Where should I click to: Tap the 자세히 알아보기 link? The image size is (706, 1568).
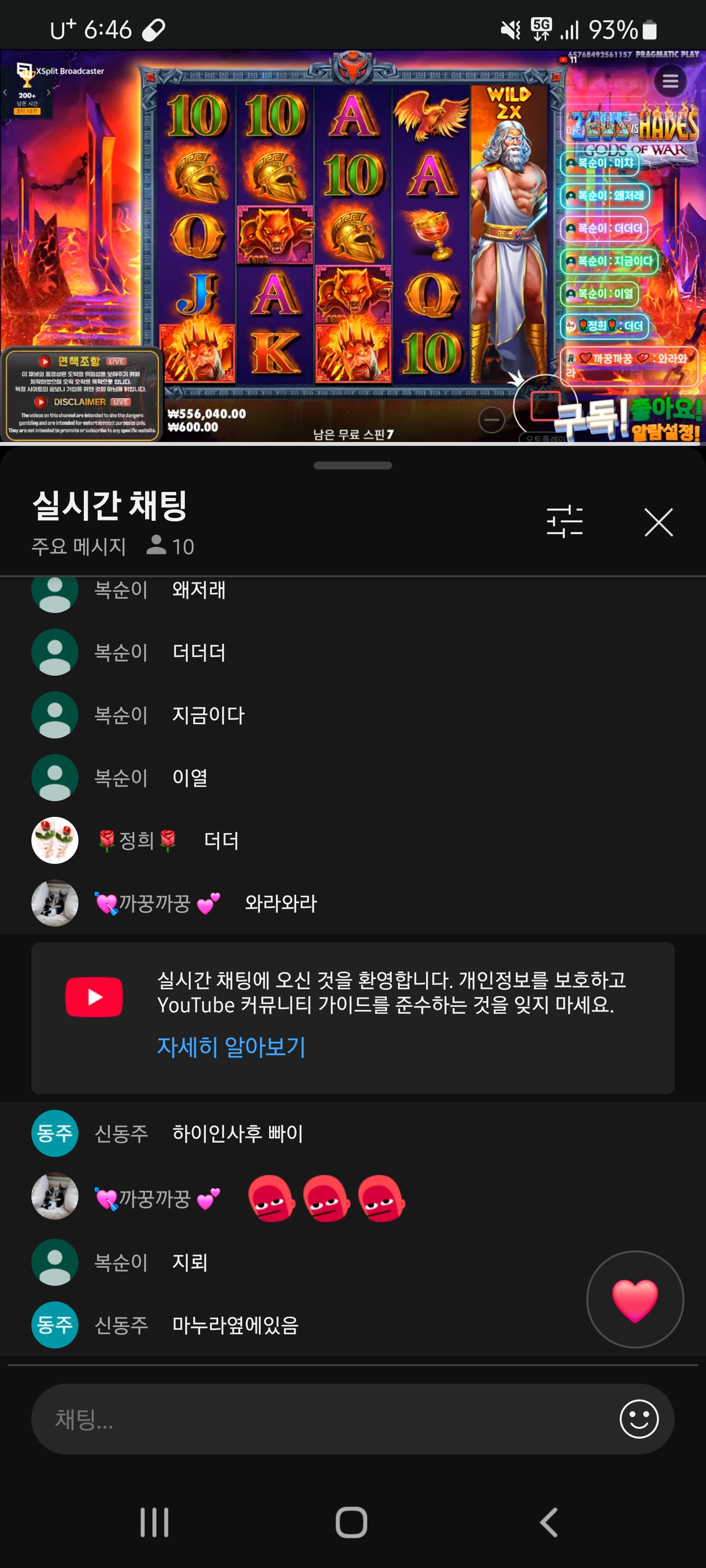coord(231,1046)
